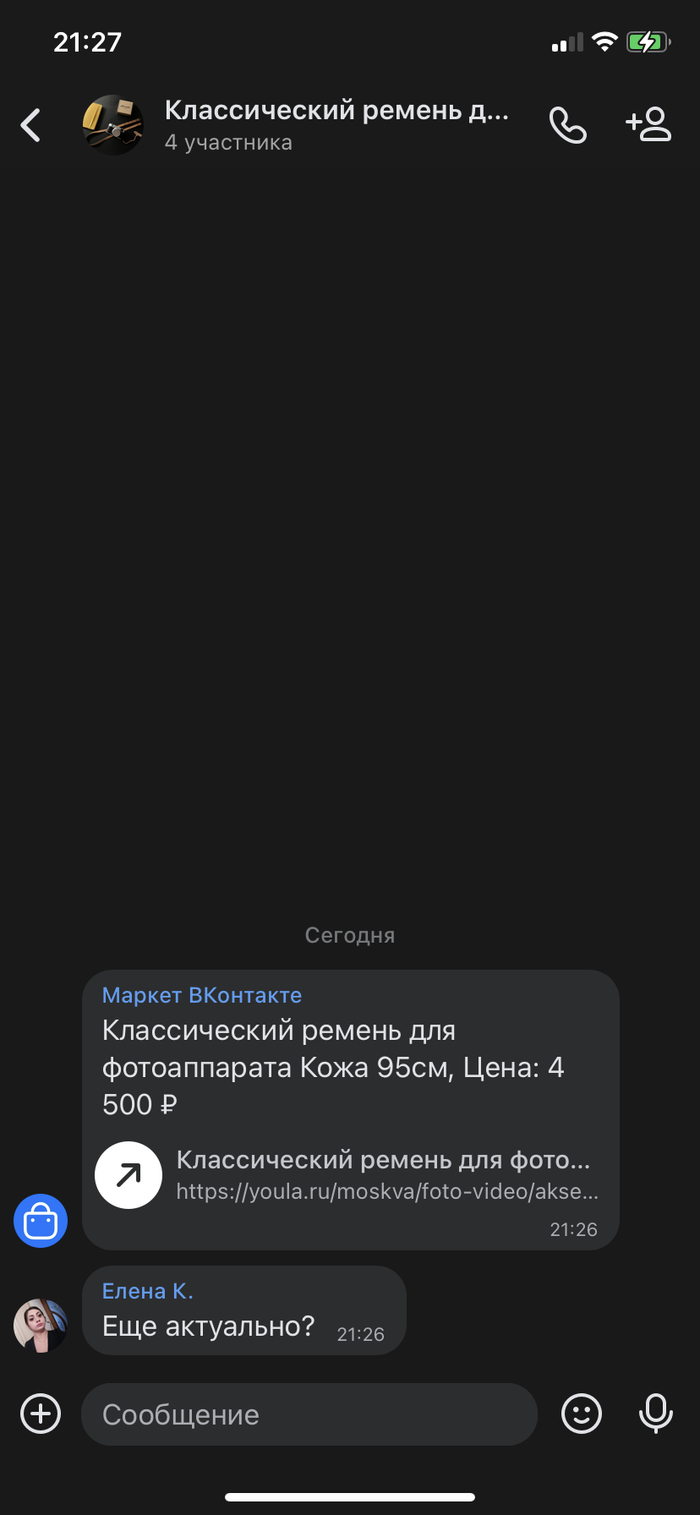The height and width of the screenshot is (1515, 700).
Task: Open the youla.ru product link preview
Action: click(348, 1174)
